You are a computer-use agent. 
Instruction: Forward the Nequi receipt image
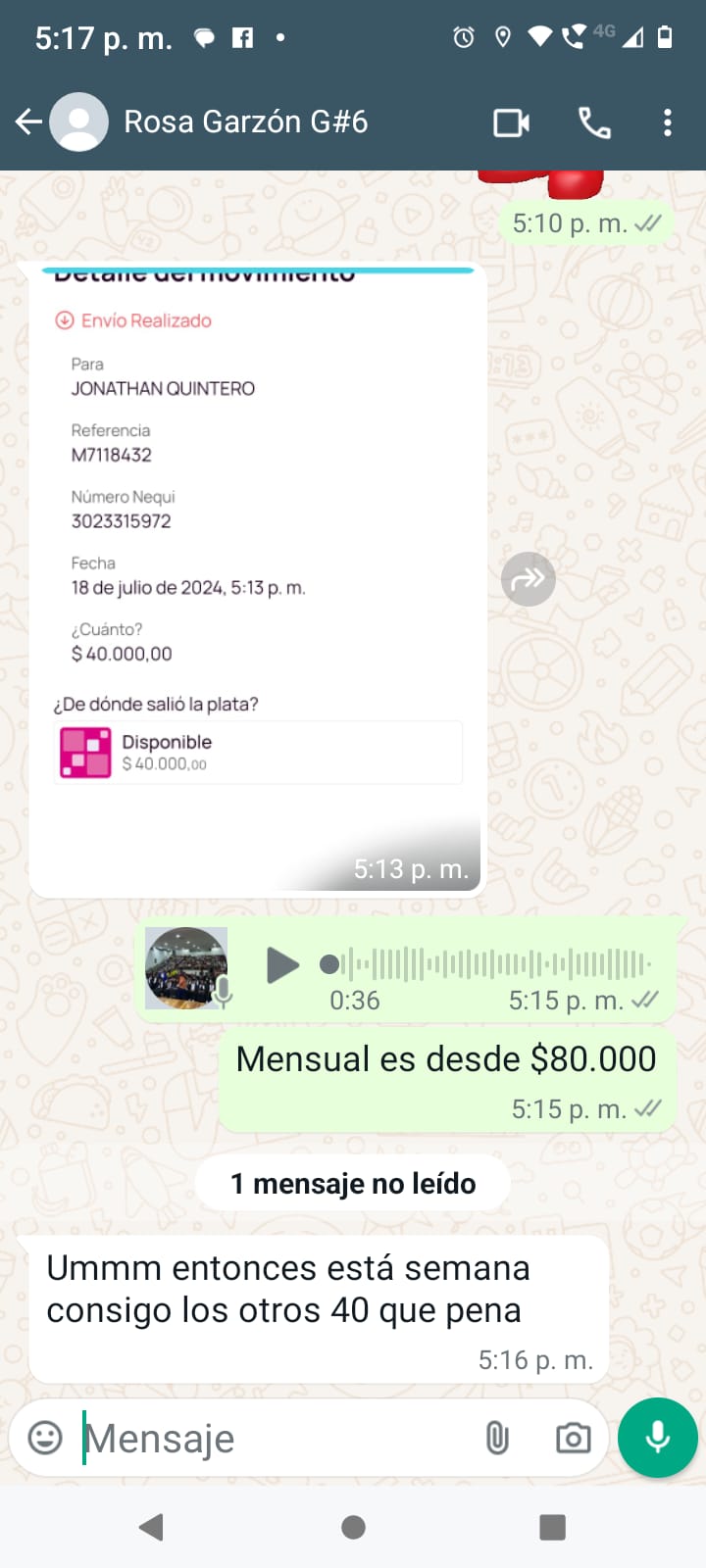[529, 578]
